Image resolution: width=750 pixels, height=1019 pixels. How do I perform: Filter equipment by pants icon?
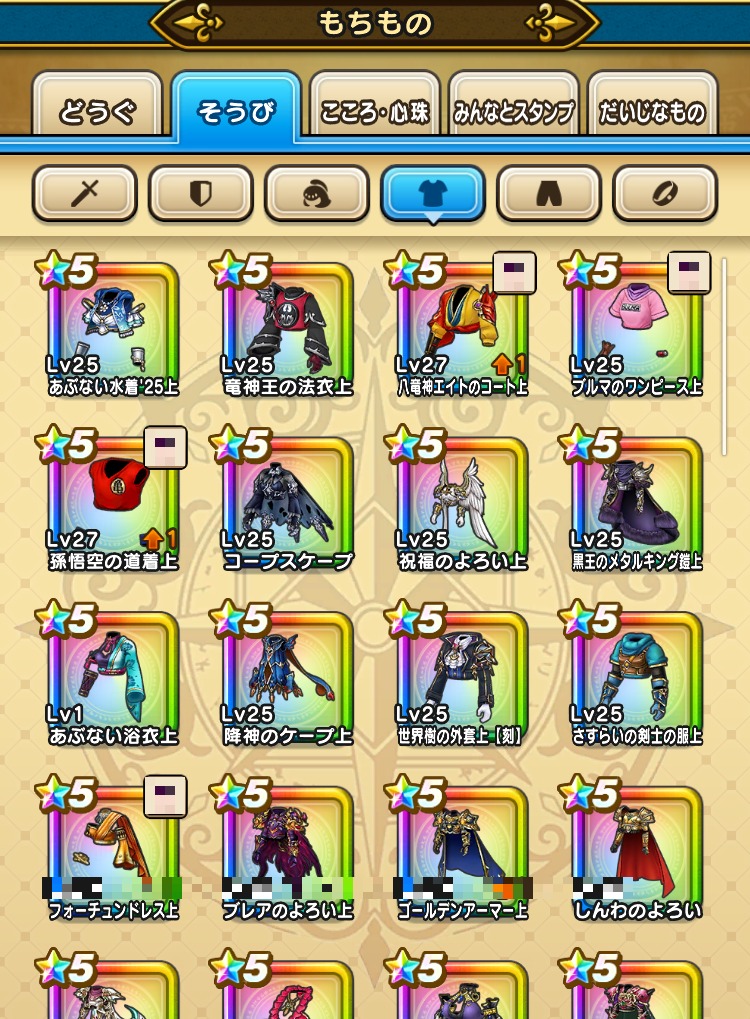(549, 193)
